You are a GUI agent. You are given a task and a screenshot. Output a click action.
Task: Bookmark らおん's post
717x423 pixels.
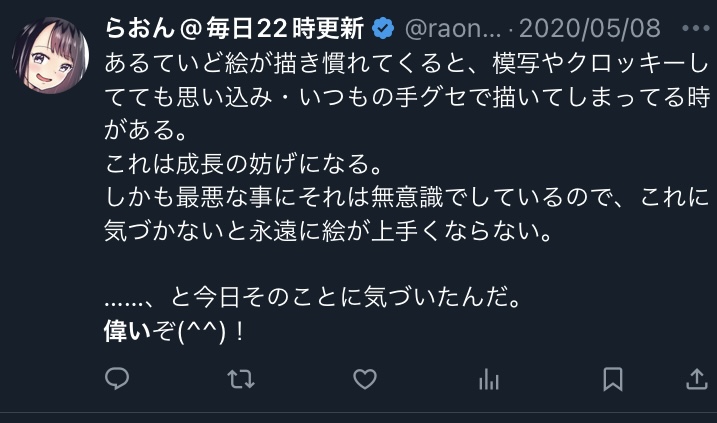coord(612,379)
